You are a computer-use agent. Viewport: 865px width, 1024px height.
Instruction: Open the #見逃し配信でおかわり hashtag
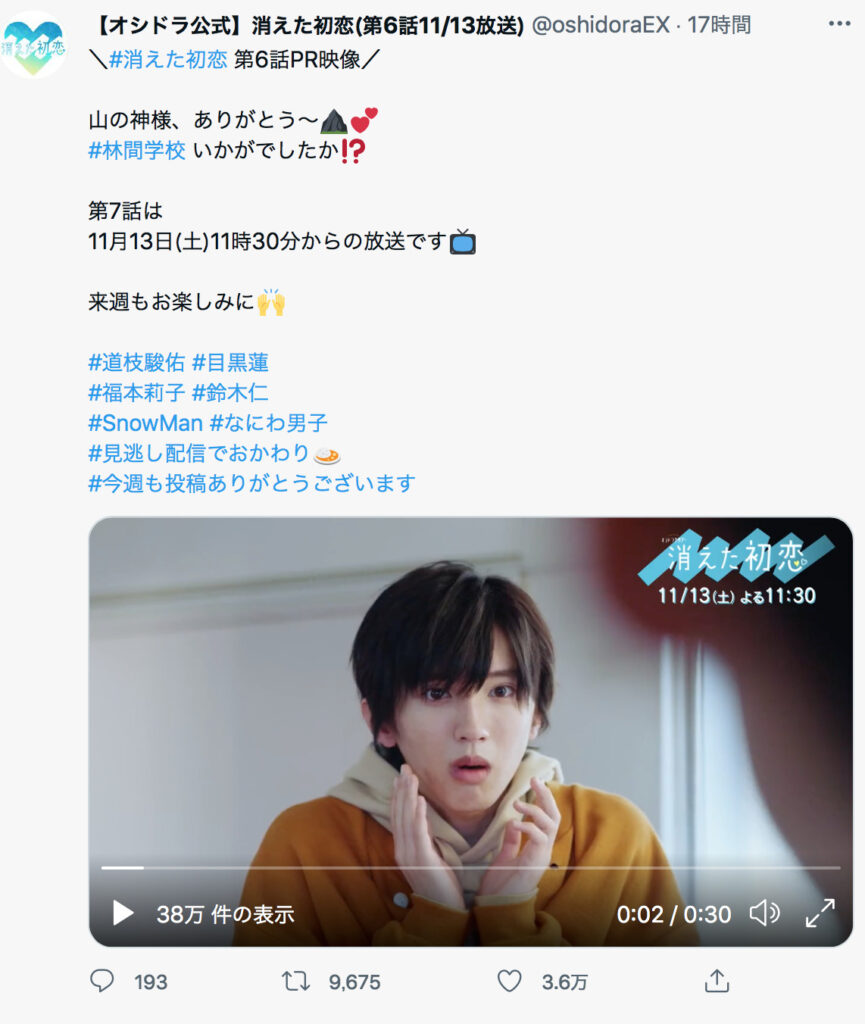point(198,452)
